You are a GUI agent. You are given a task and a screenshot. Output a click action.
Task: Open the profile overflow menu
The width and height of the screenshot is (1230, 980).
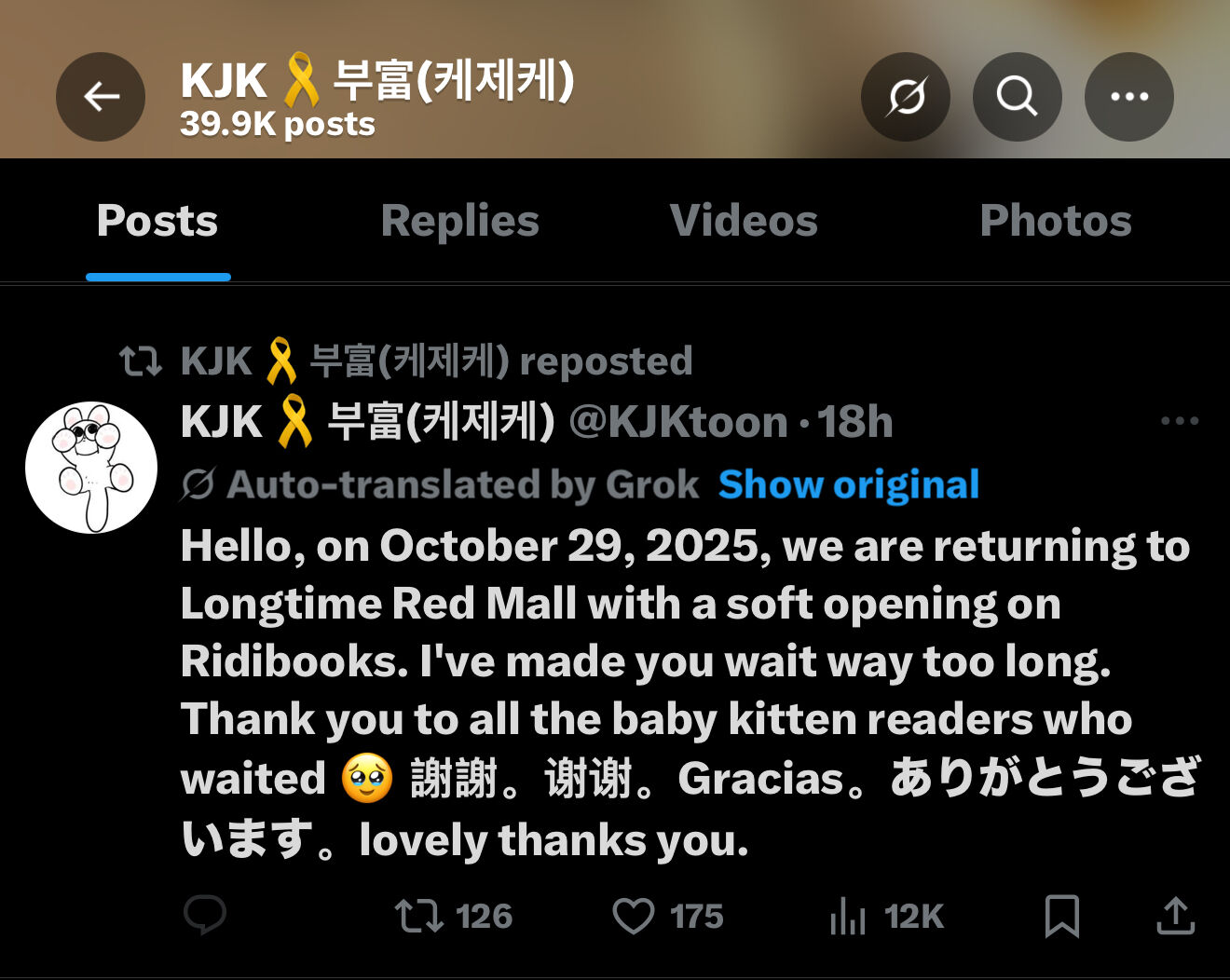tap(1128, 97)
